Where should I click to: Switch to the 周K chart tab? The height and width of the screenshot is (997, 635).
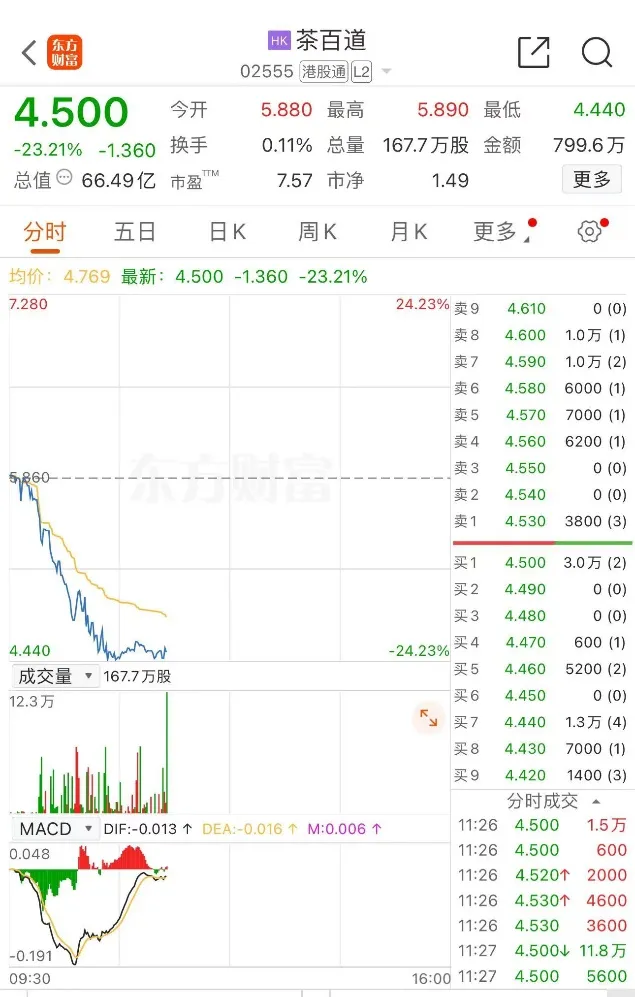pos(317,232)
